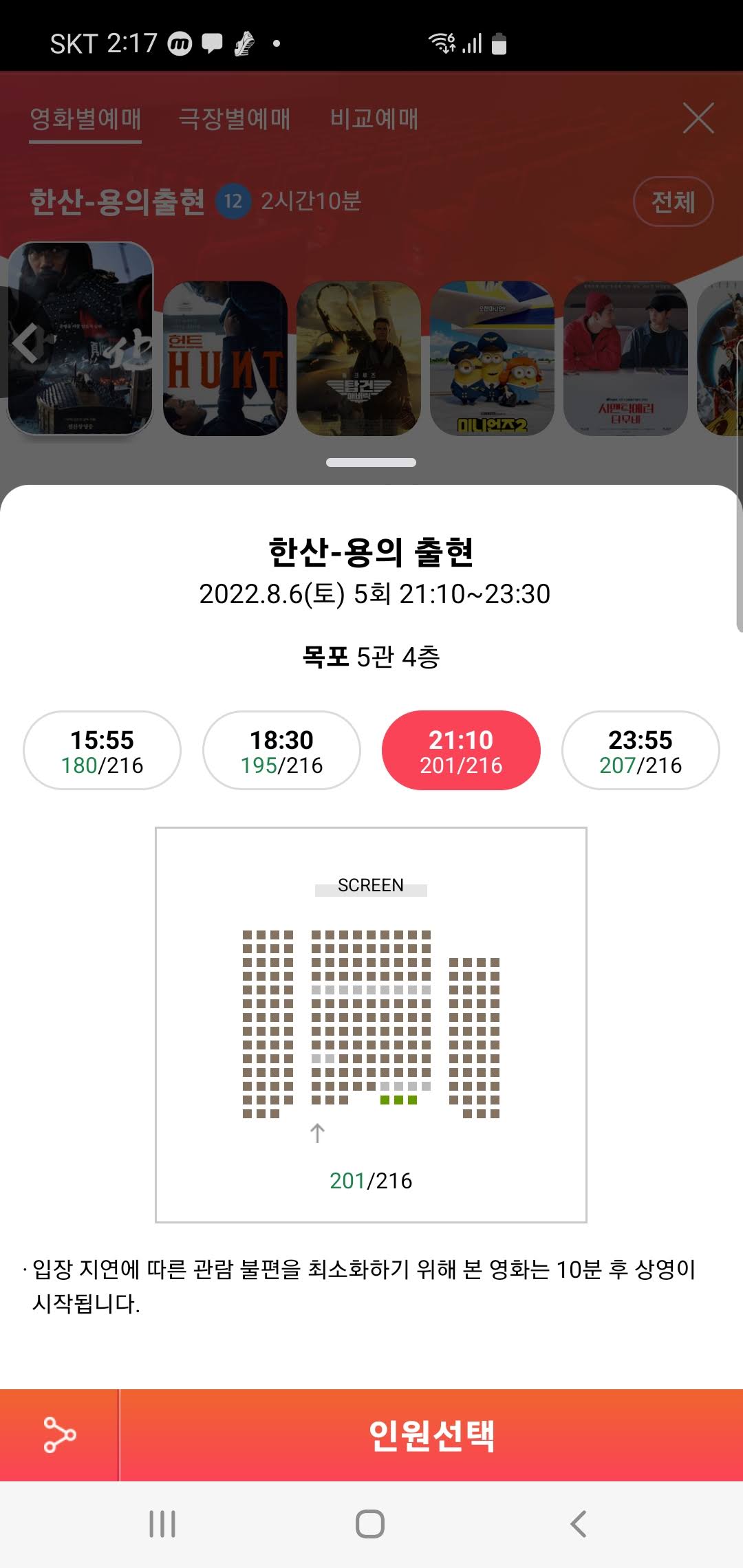Switch to the 18:30 showtime
743x1568 pixels.
point(281,750)
